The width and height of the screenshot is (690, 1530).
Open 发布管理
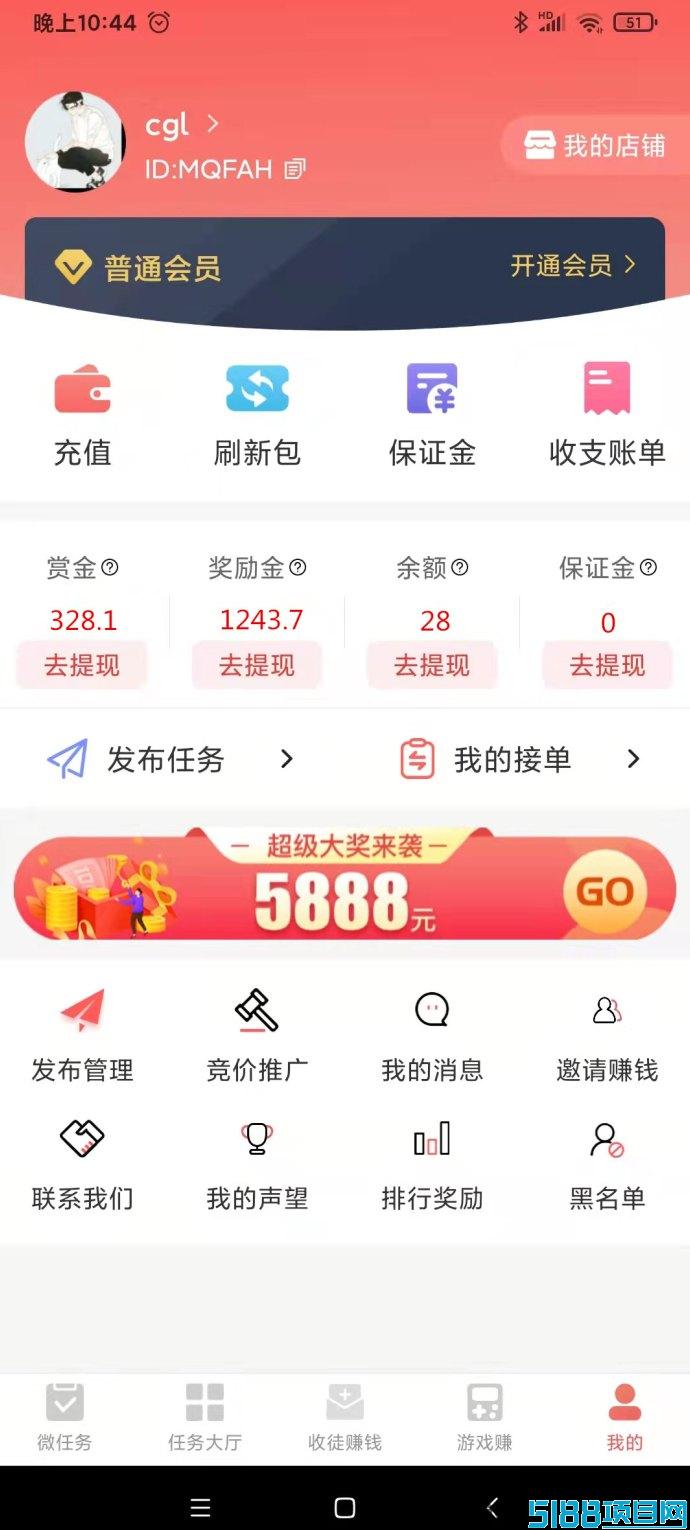[x=82, y=1036]
